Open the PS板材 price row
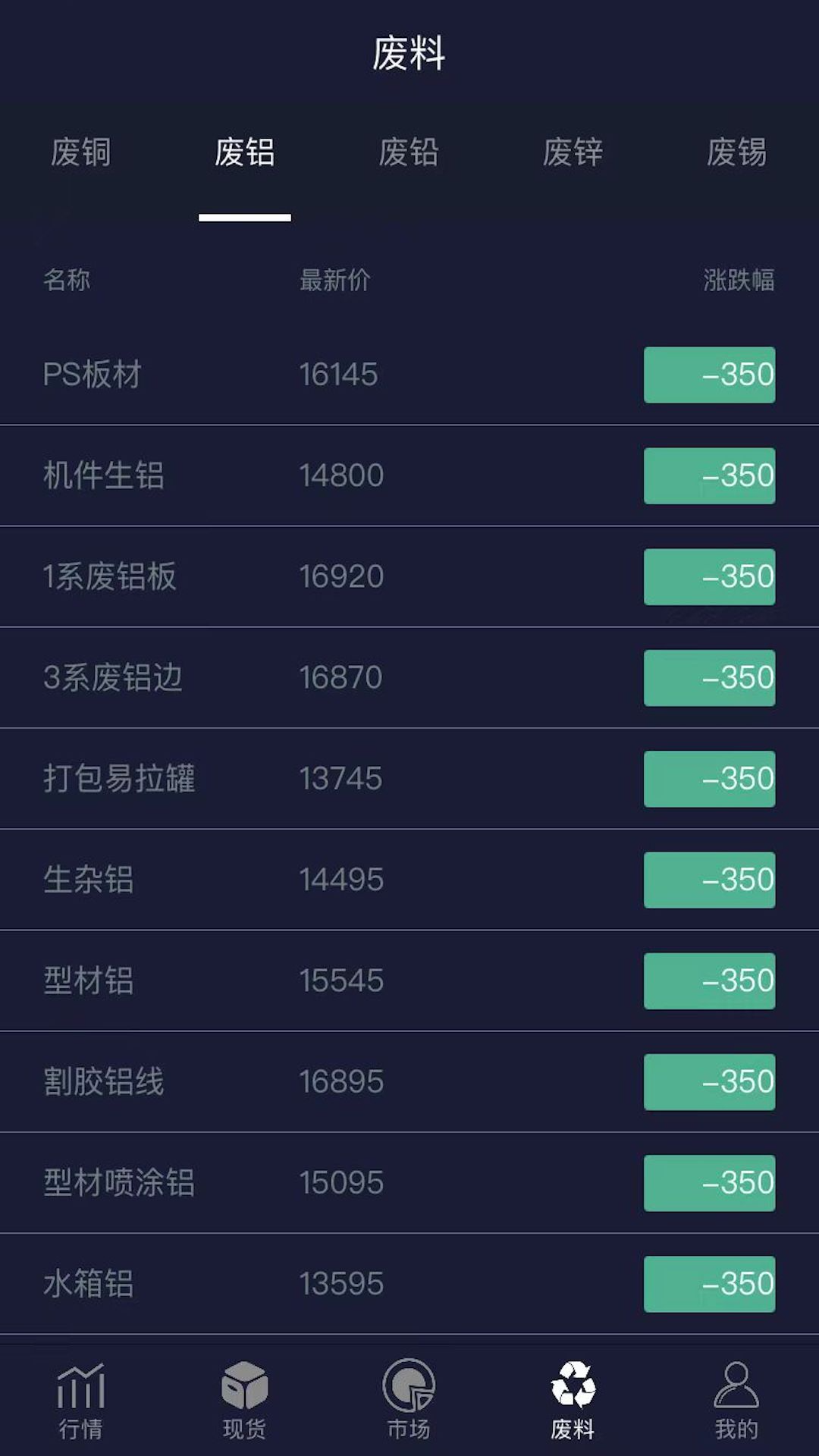Viewport: 819px width, 1456px height. [303, 375]
